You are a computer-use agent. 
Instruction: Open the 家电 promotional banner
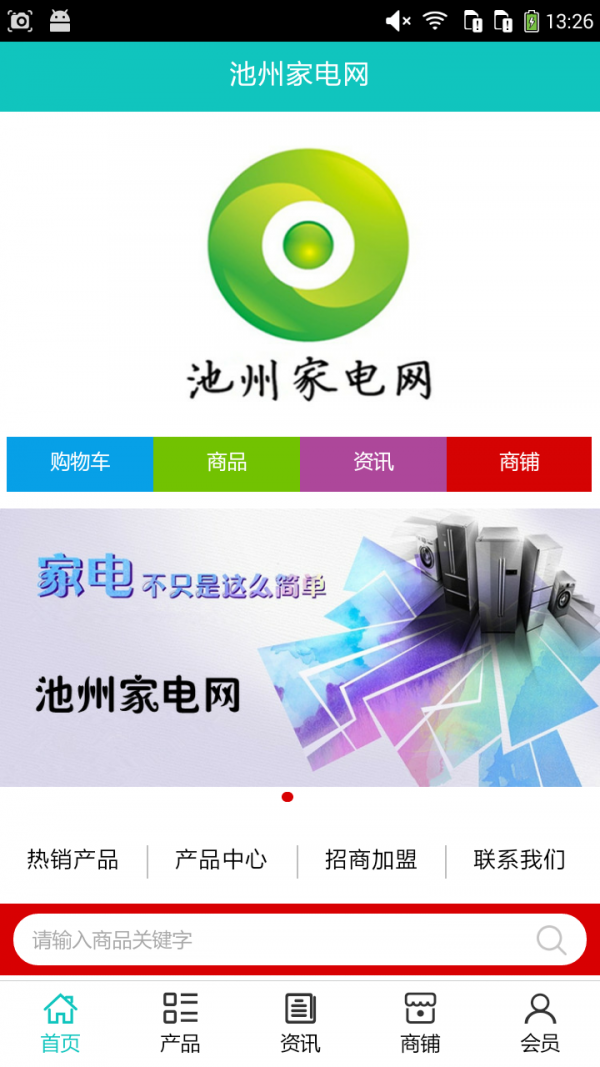click(300, 647)
